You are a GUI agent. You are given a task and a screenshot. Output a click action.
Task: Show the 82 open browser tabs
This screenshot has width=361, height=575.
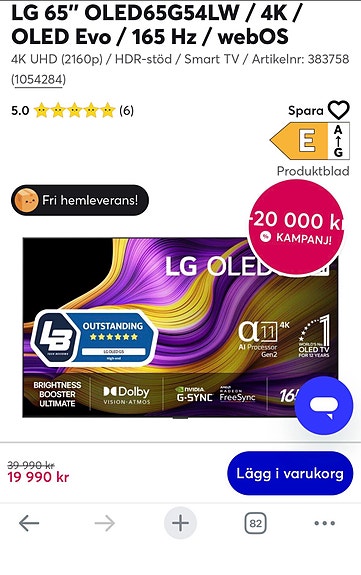[255, 523]
